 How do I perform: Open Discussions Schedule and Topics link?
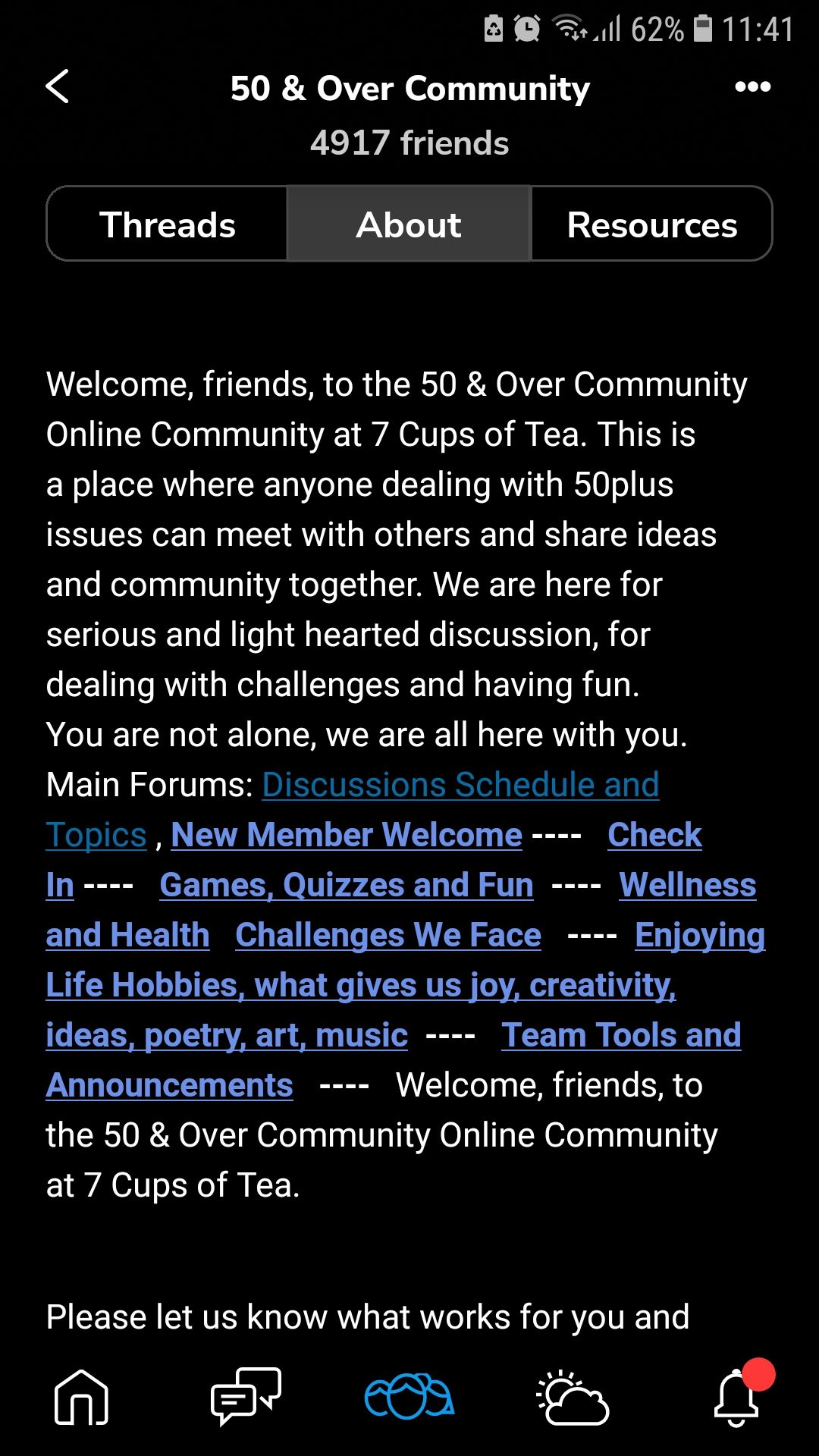tap(460, 785)
